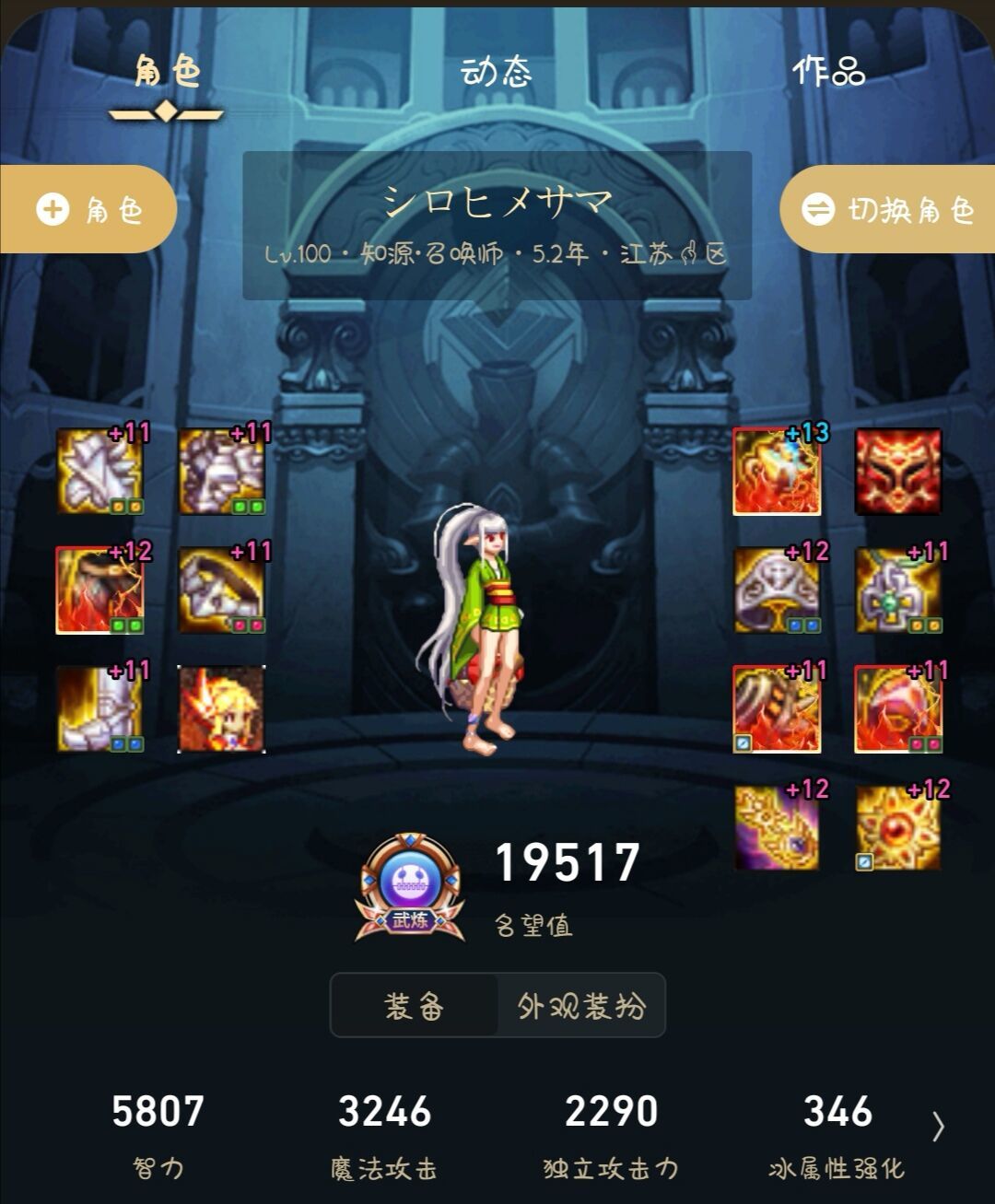Screen dimensions: 995x1204
Task: Tap the 切换角色 button
Action: click(889, 210)
